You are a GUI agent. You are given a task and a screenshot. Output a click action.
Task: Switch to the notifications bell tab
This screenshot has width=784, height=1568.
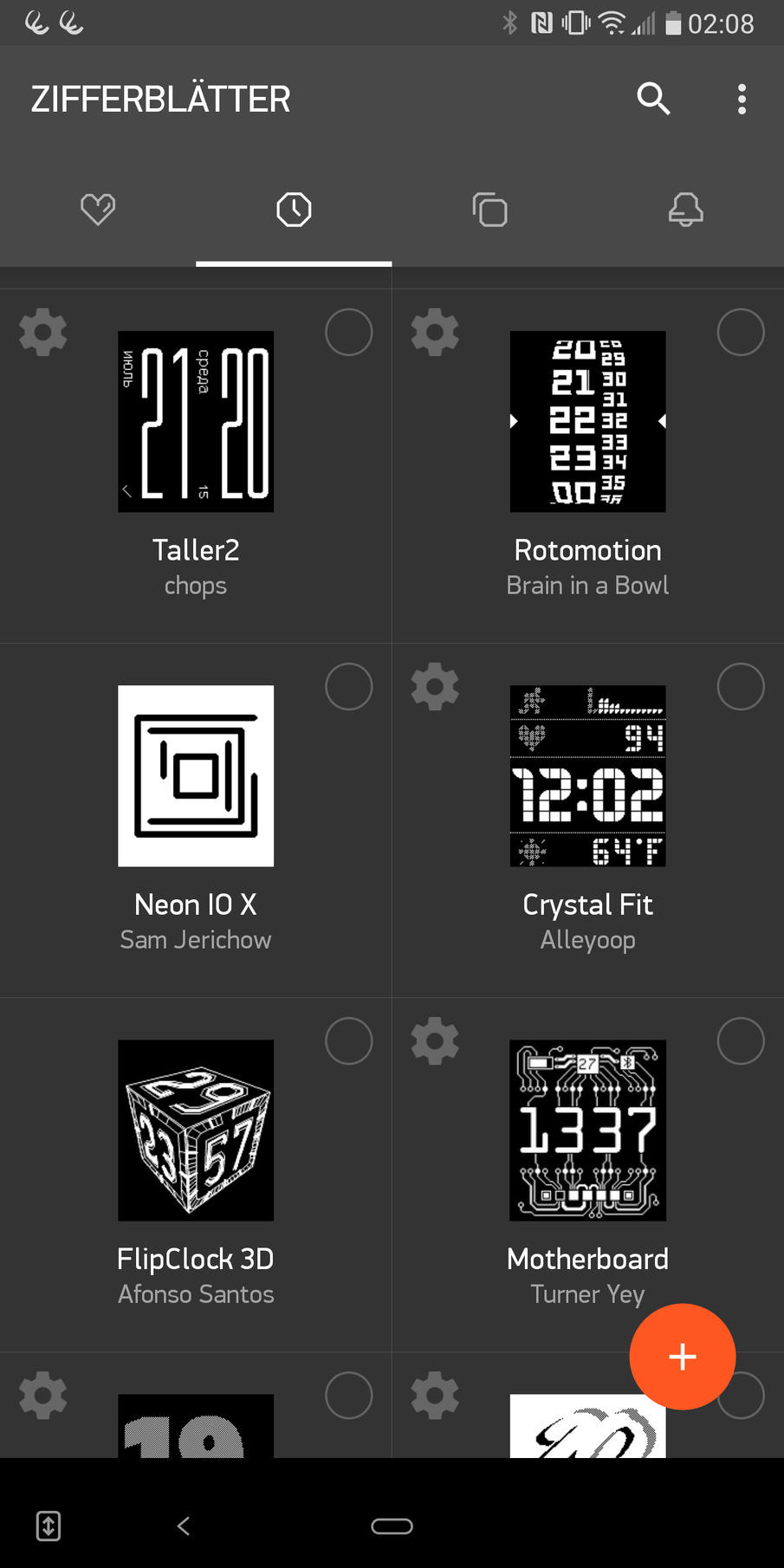(685, 210)
